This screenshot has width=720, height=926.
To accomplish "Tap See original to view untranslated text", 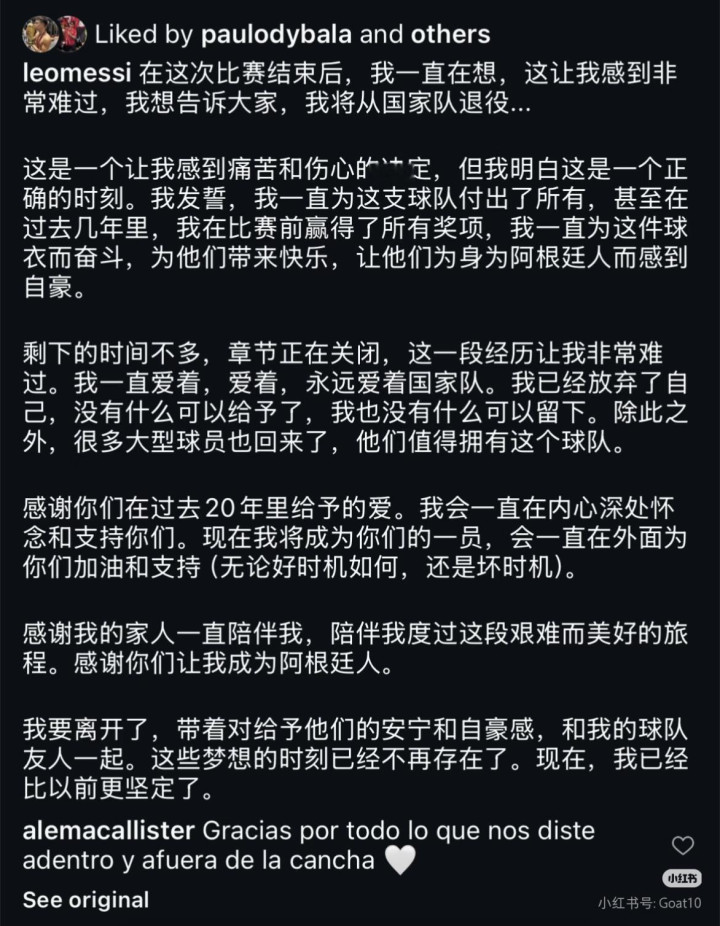I will [86, 900].
